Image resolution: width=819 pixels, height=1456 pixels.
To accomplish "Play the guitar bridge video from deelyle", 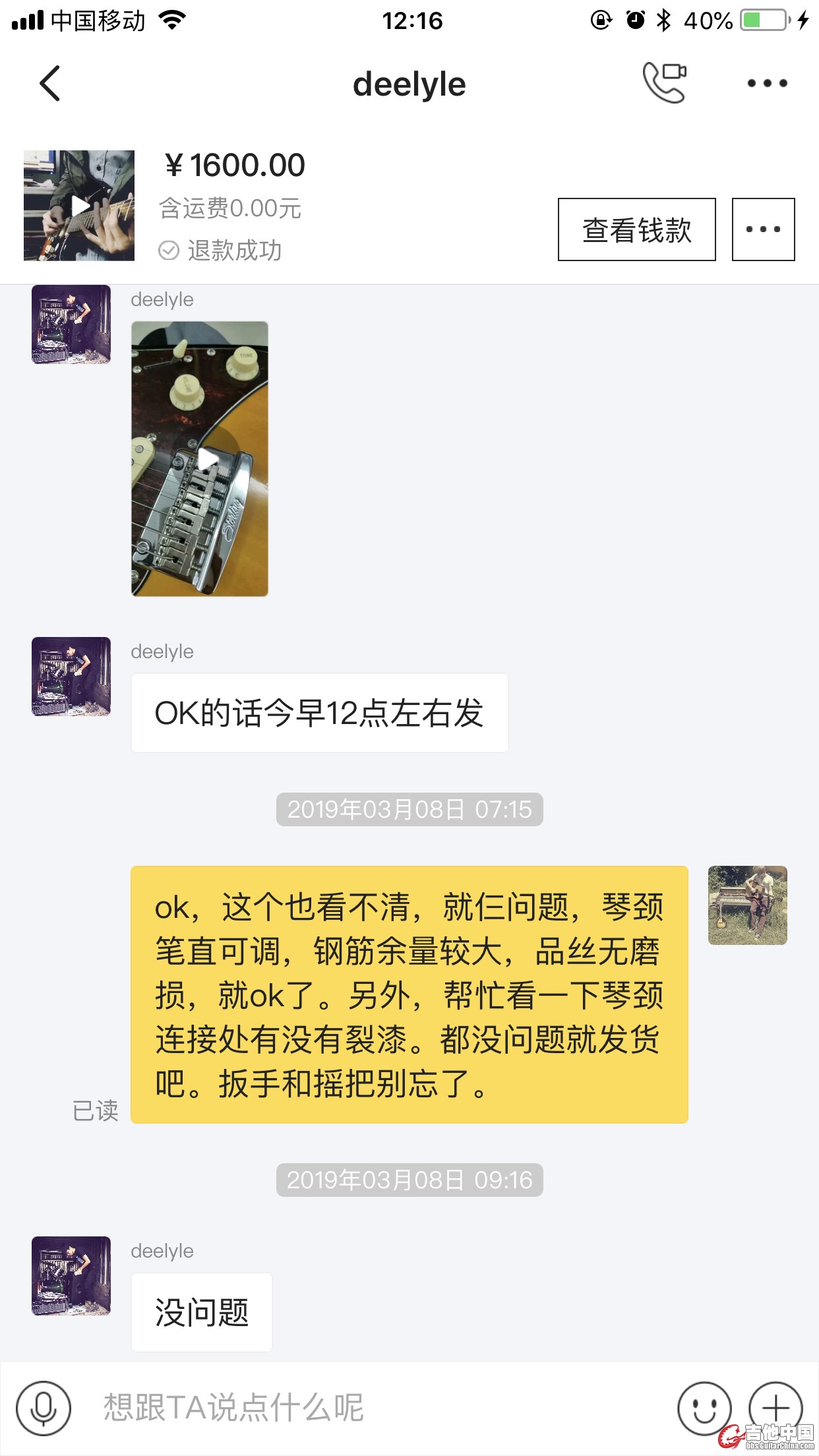I will 200,459.
